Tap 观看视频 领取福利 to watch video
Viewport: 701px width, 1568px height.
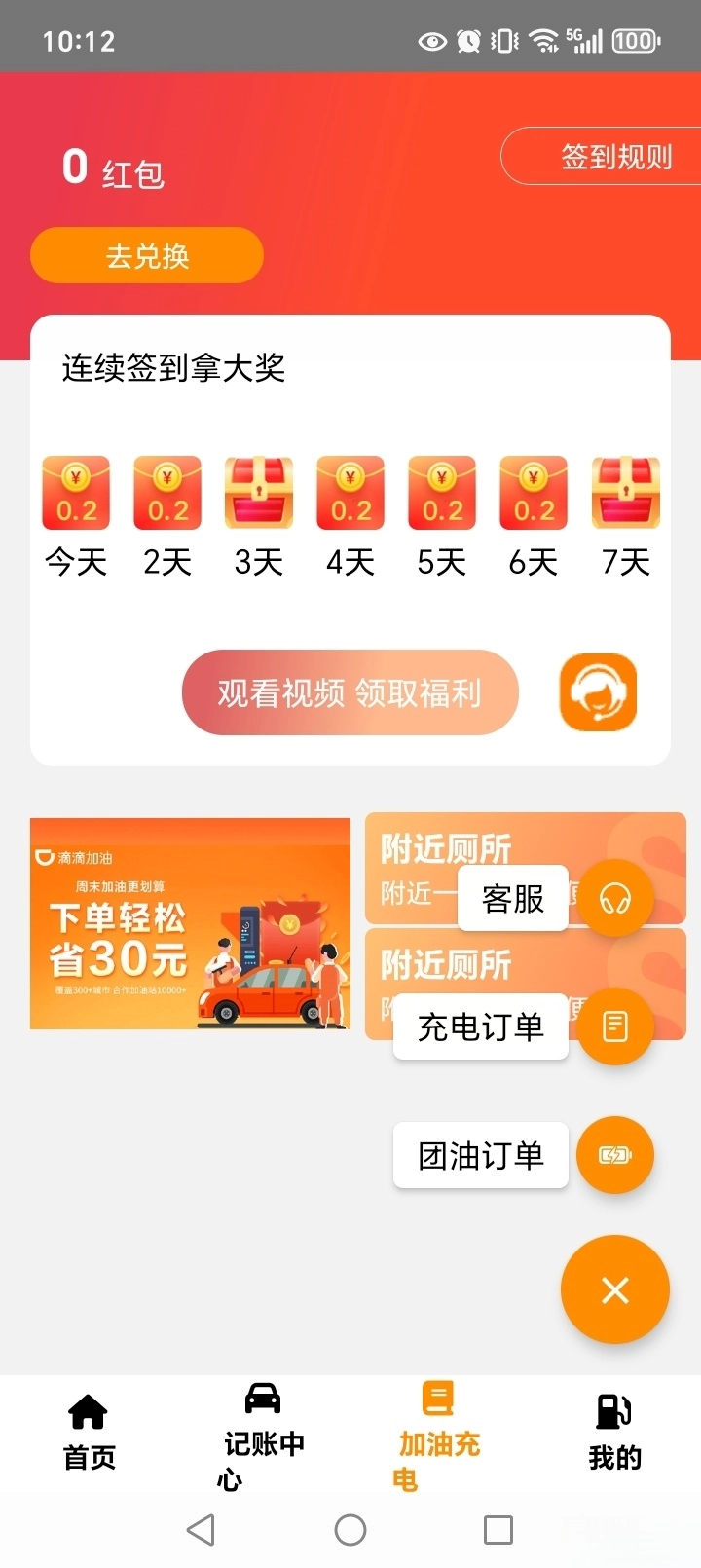point(350,692)
